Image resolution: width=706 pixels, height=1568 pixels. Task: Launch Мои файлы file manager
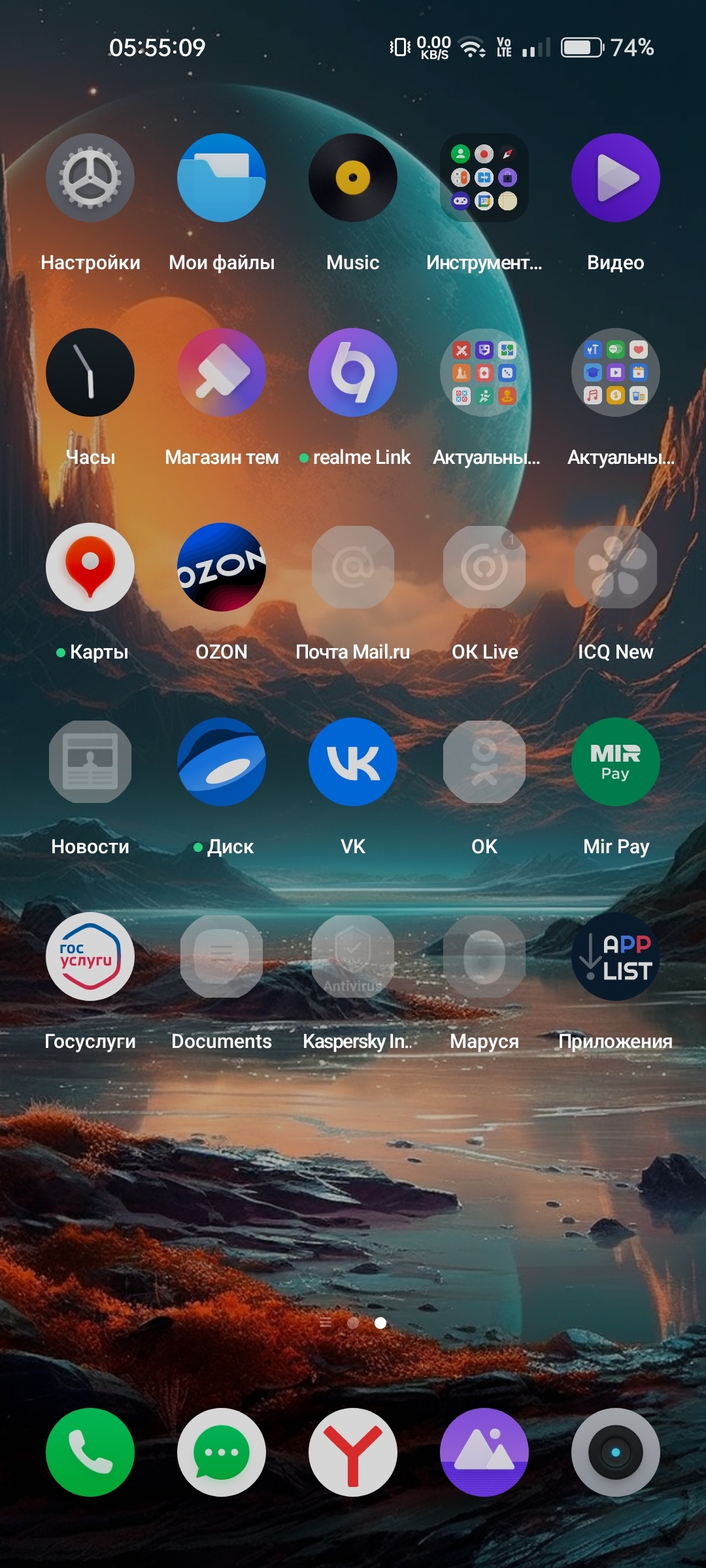coord(222,178)
